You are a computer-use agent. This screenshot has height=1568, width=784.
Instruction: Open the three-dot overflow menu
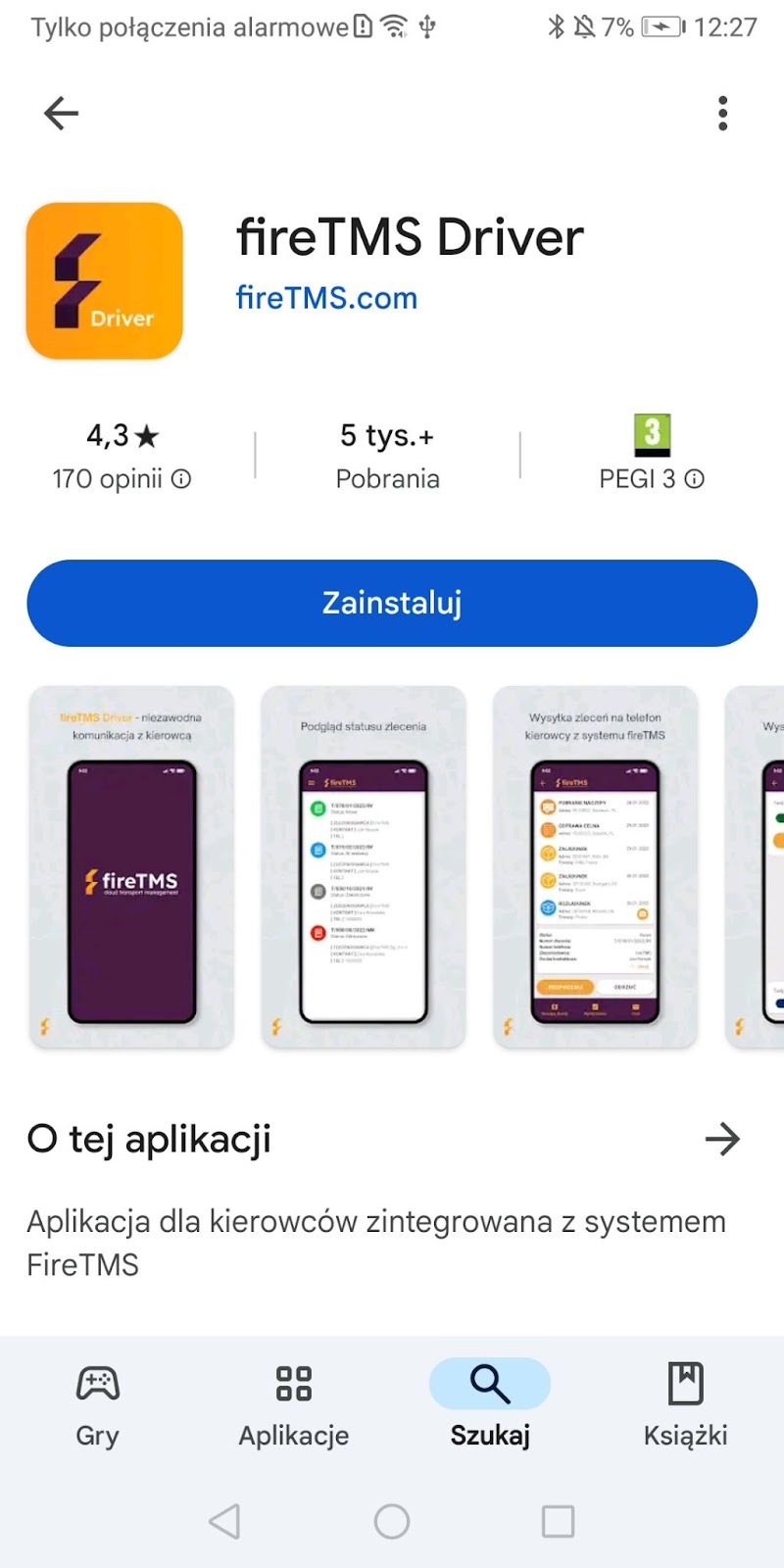coord(722,114)
